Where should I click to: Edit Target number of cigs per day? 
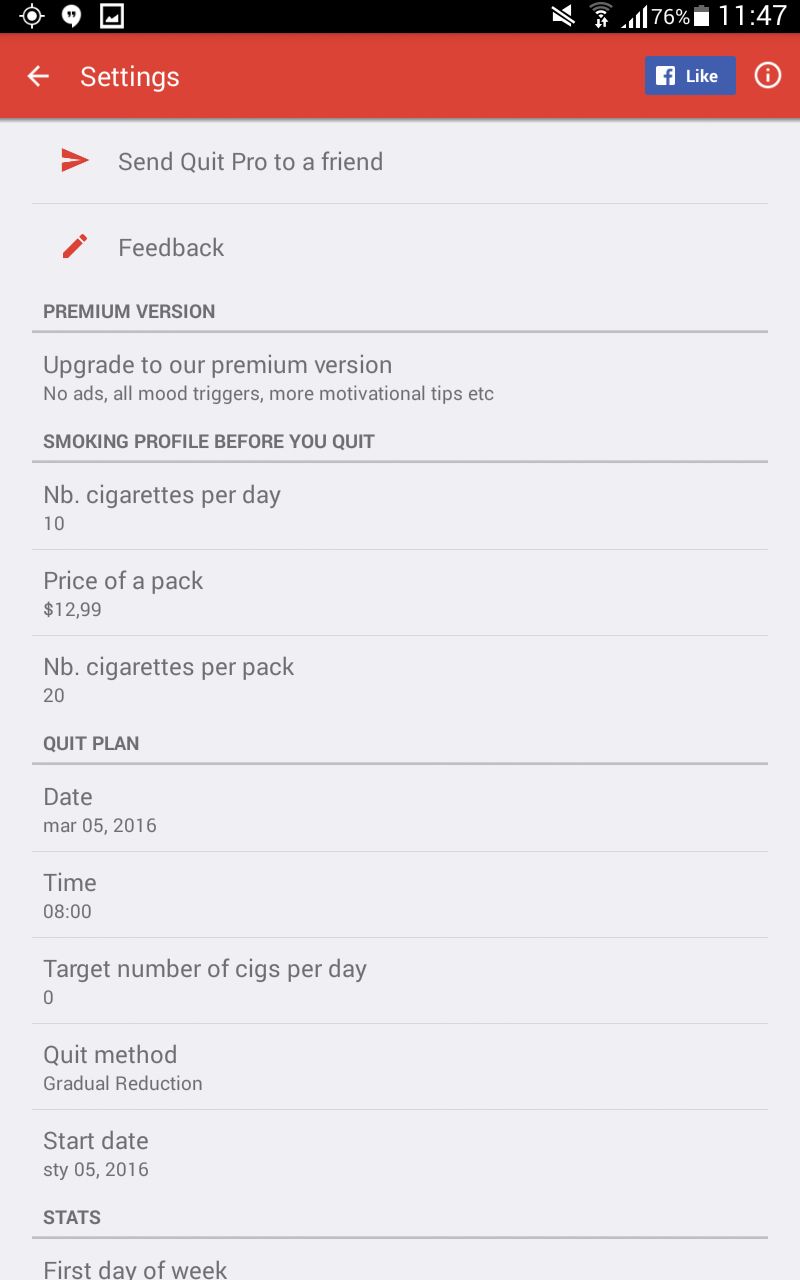click(x=400, y=981)
